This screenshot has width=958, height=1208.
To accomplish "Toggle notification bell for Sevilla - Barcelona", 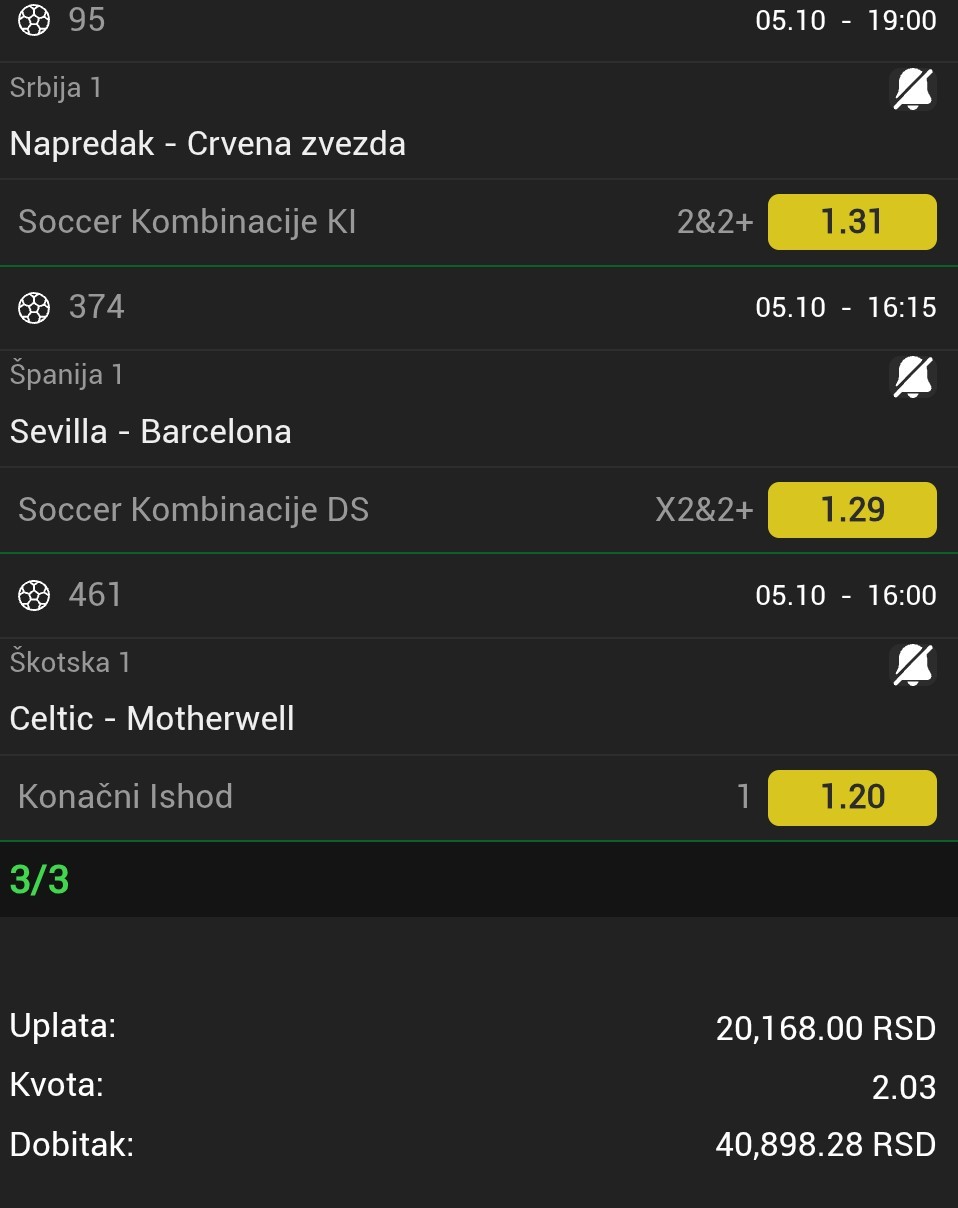I will (912, 377).
